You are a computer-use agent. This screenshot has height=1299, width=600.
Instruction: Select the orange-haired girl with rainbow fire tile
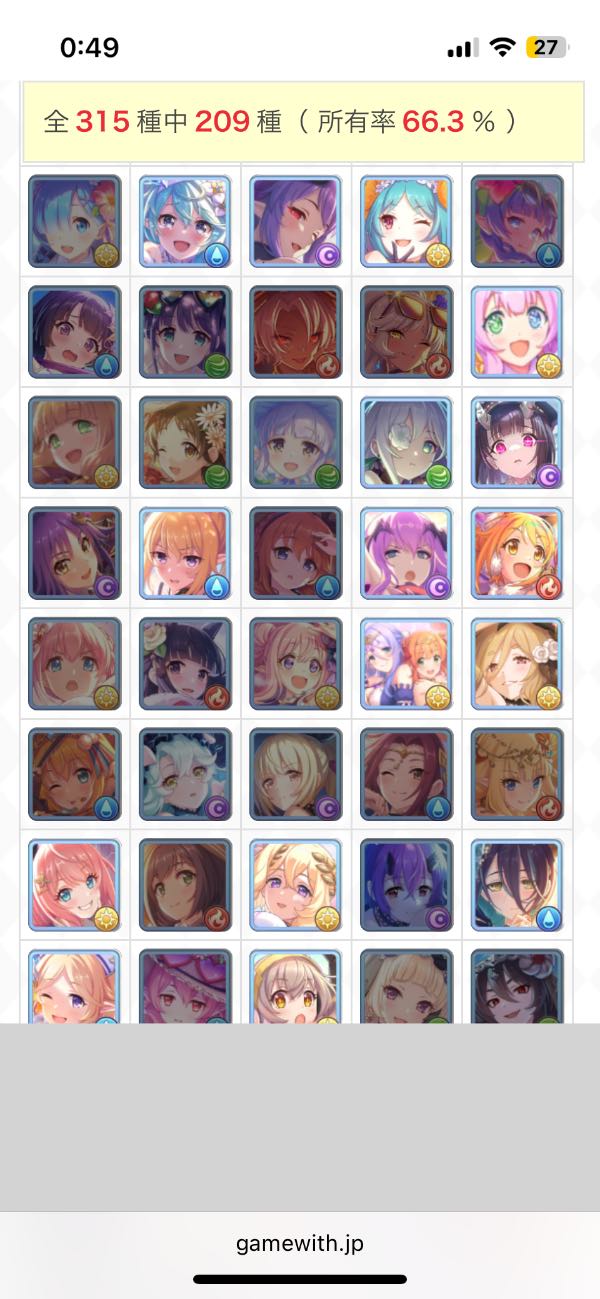(517, 553)
